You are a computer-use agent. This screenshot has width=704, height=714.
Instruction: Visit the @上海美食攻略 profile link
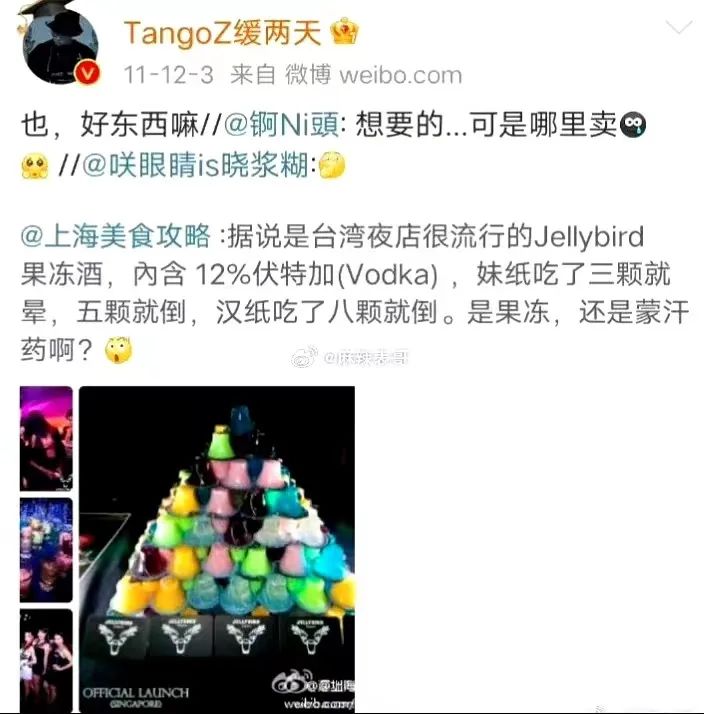coord(116,237)
